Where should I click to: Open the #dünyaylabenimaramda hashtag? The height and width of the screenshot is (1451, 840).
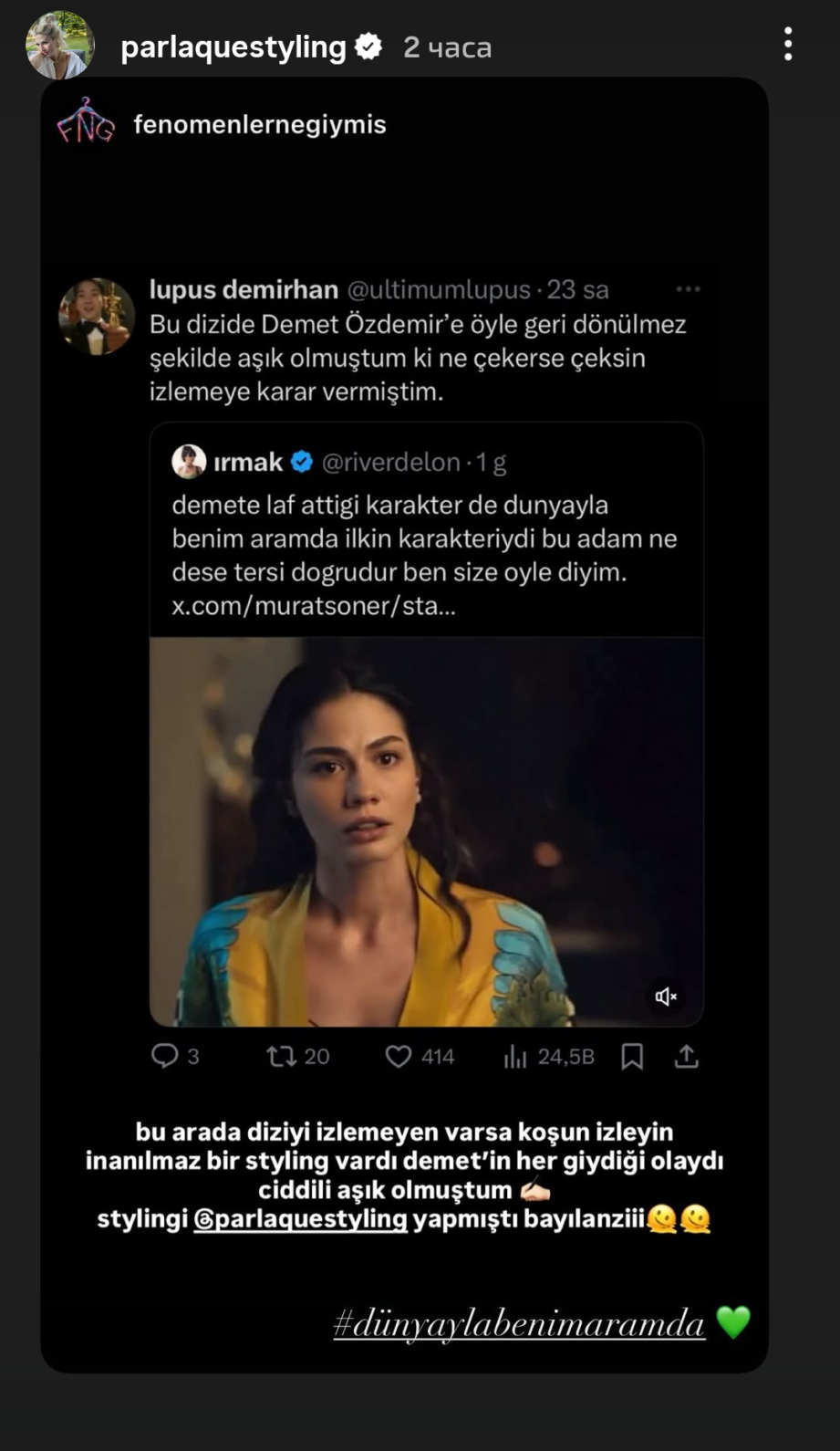(x=519, y=1322)
